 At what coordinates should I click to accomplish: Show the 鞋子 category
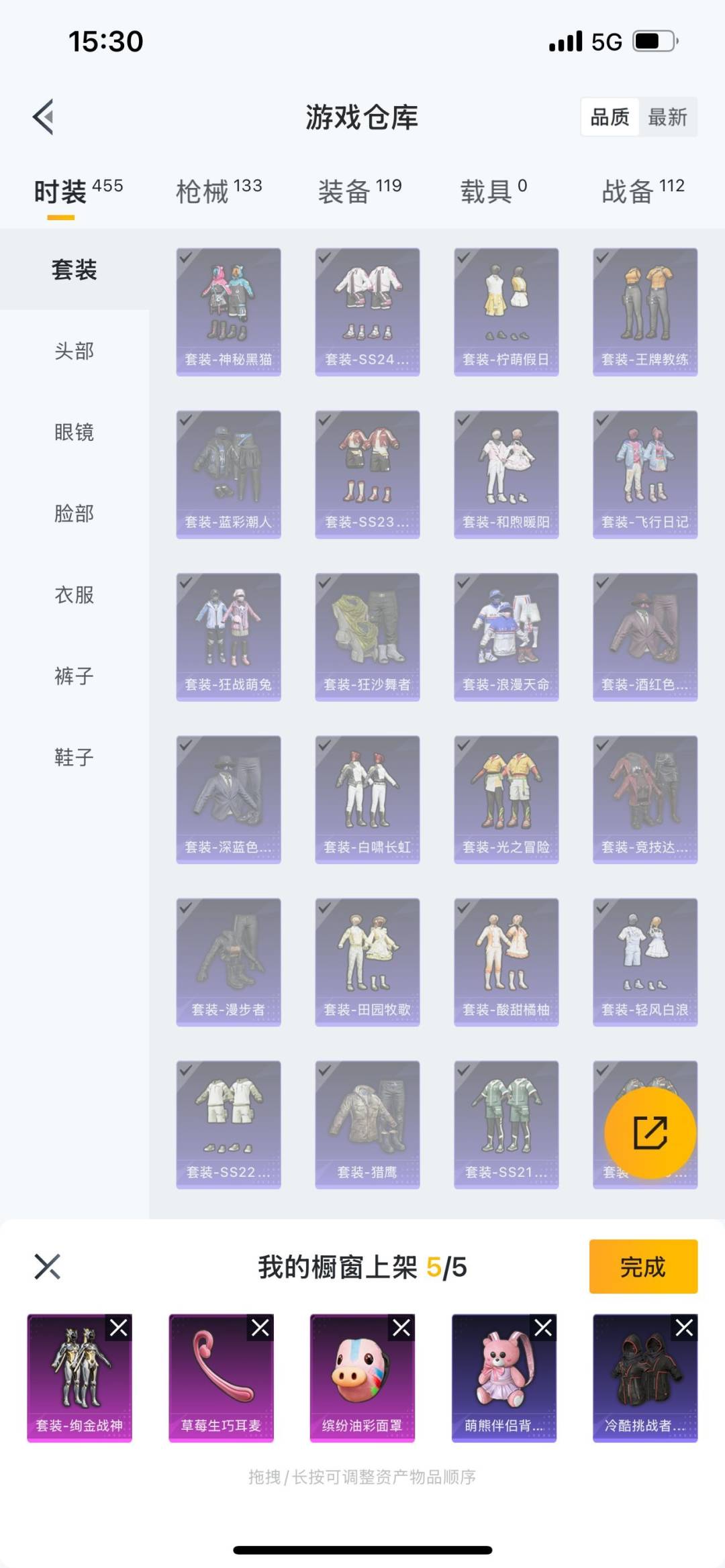74,757
